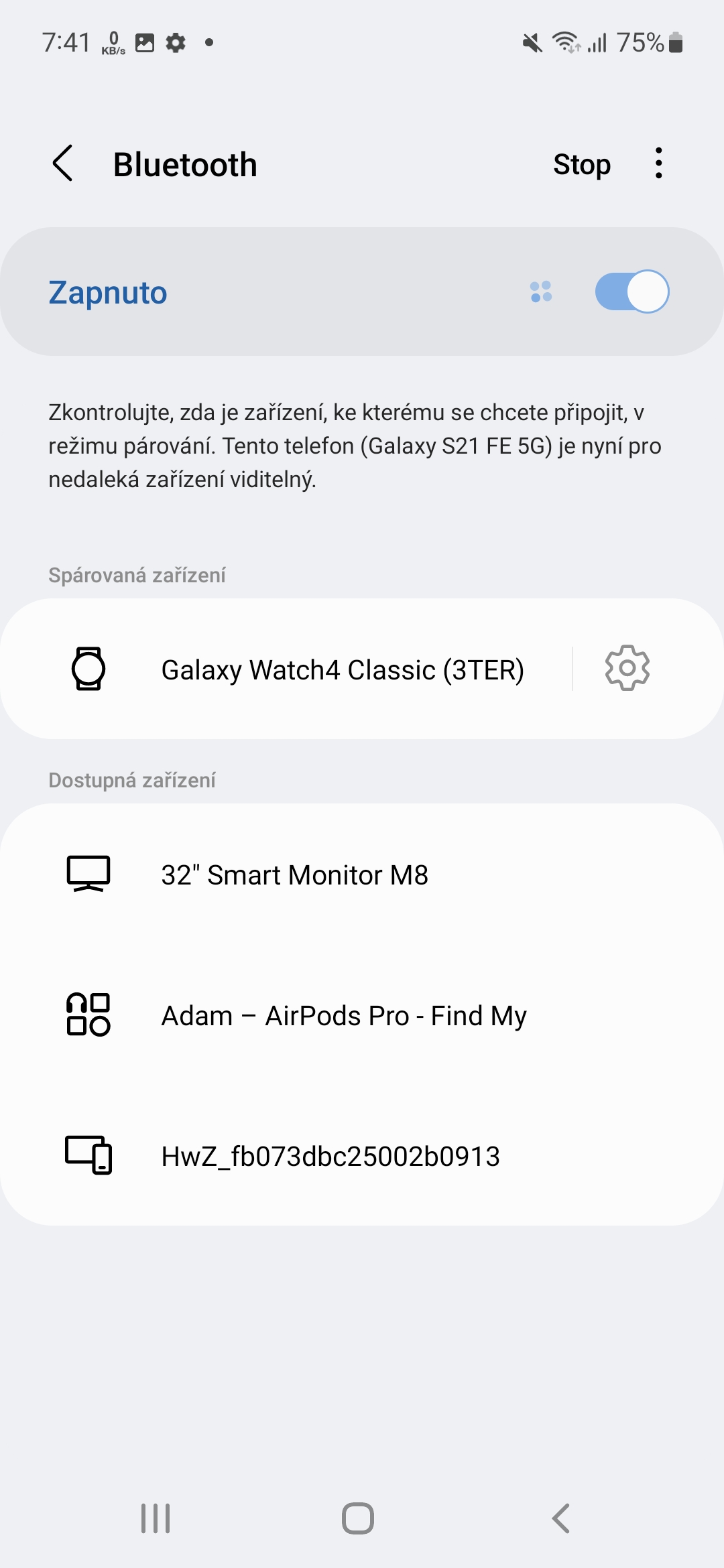Go to the home screen
This screenshot has width=724, height=1568.
(358, 1518)
